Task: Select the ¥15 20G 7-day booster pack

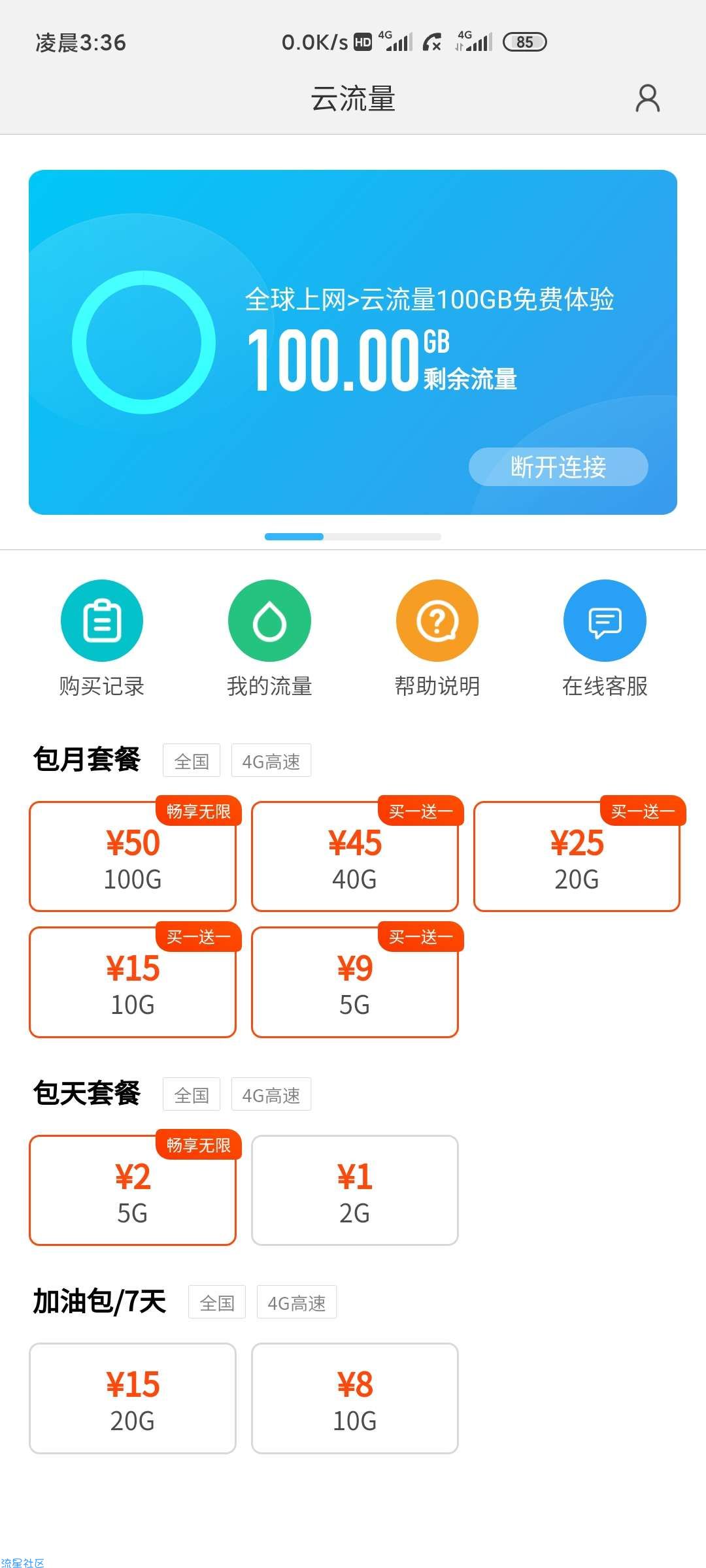Action: click(133, 1398)
